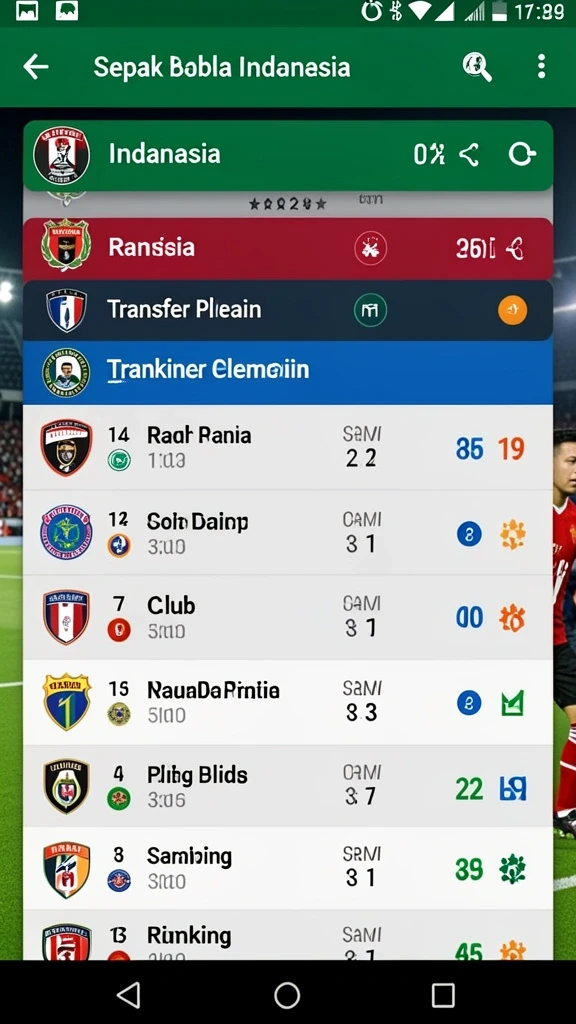Go back using the app bar arrow
Image resolution: width=576 pixels, height=1024 pixels.
pos(35,67)
